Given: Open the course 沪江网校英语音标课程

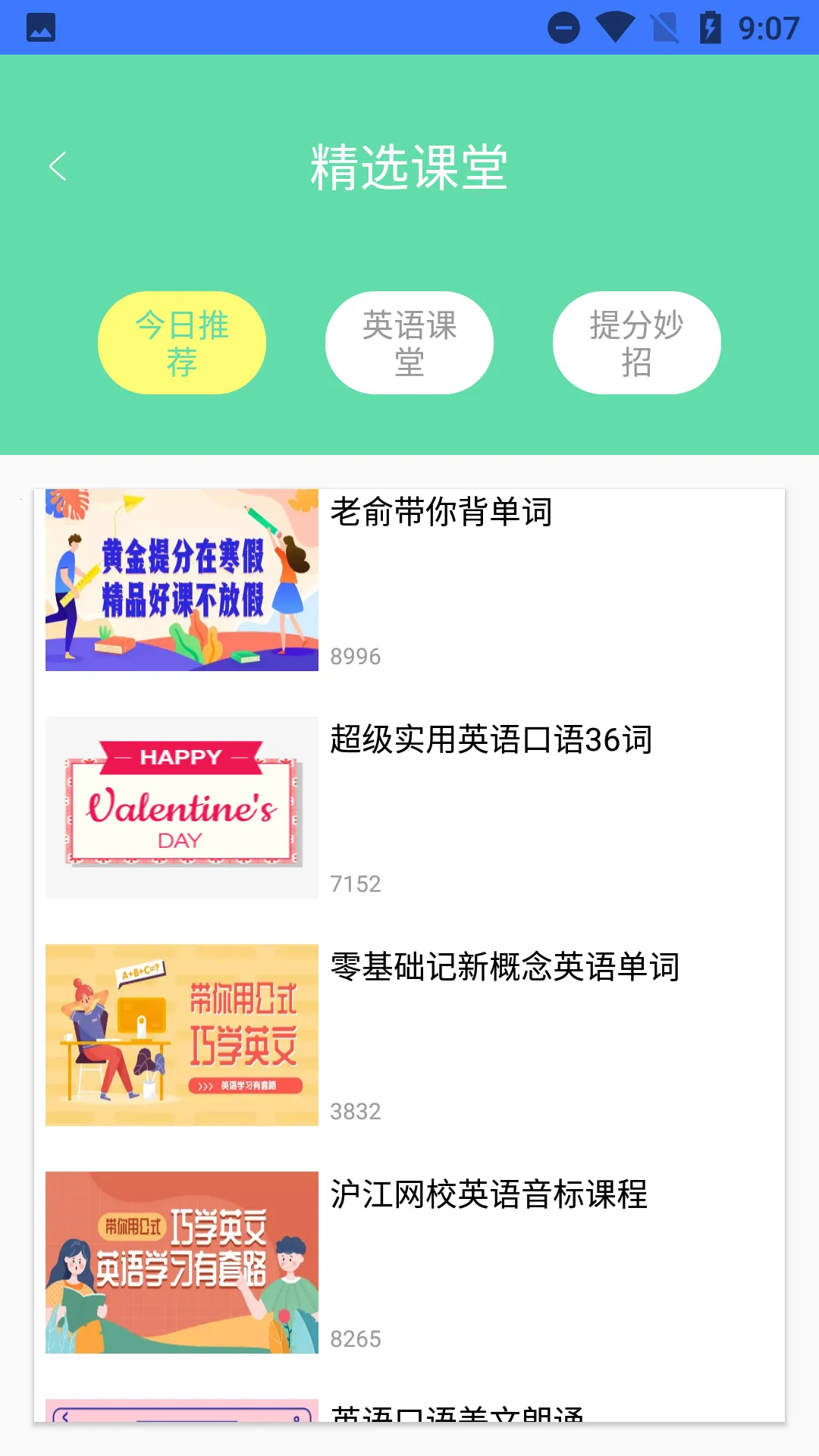Looking at the screenshot, I should pos(409,1263).
